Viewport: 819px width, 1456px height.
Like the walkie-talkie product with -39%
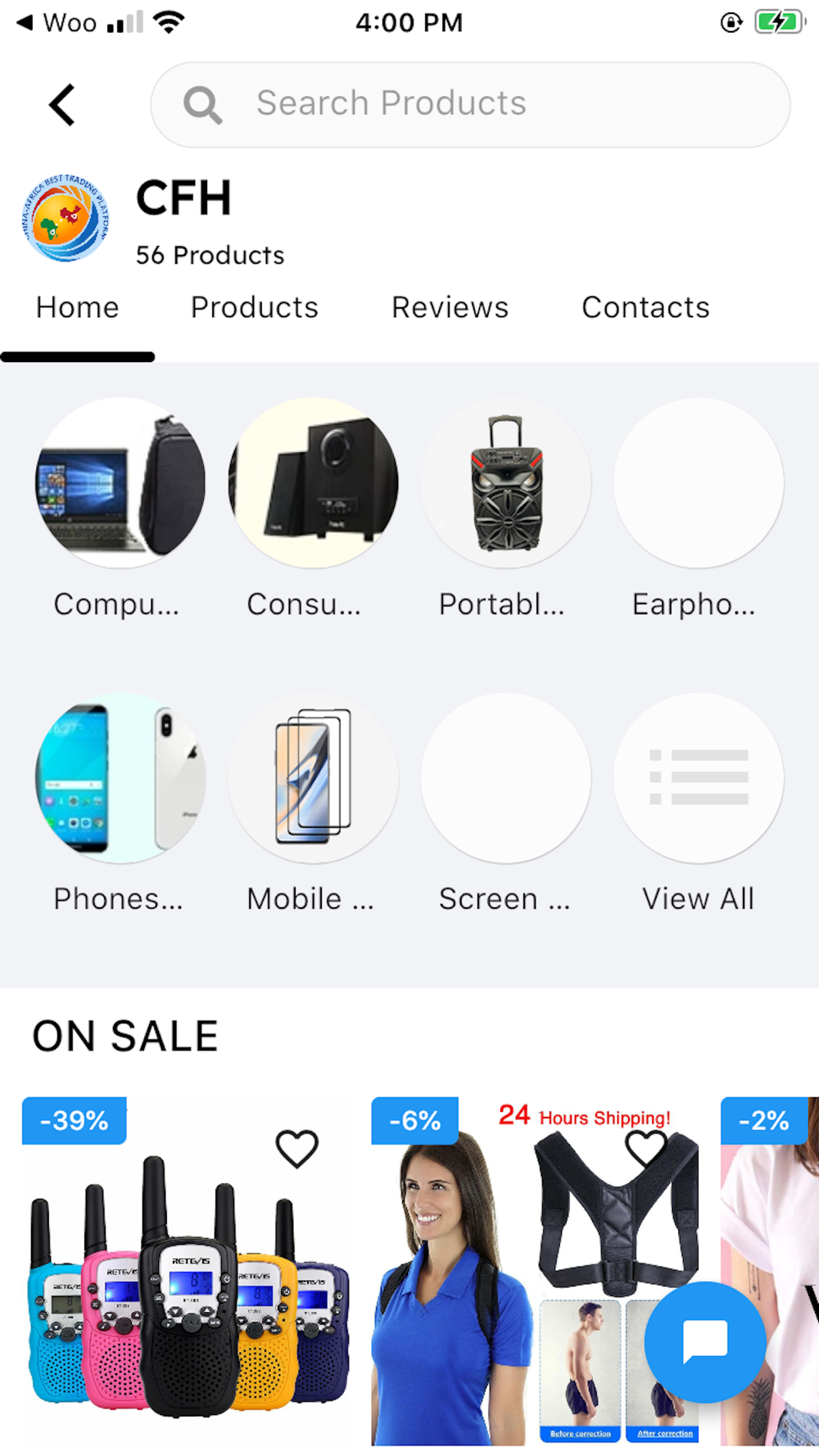(x=296, y=1148)
